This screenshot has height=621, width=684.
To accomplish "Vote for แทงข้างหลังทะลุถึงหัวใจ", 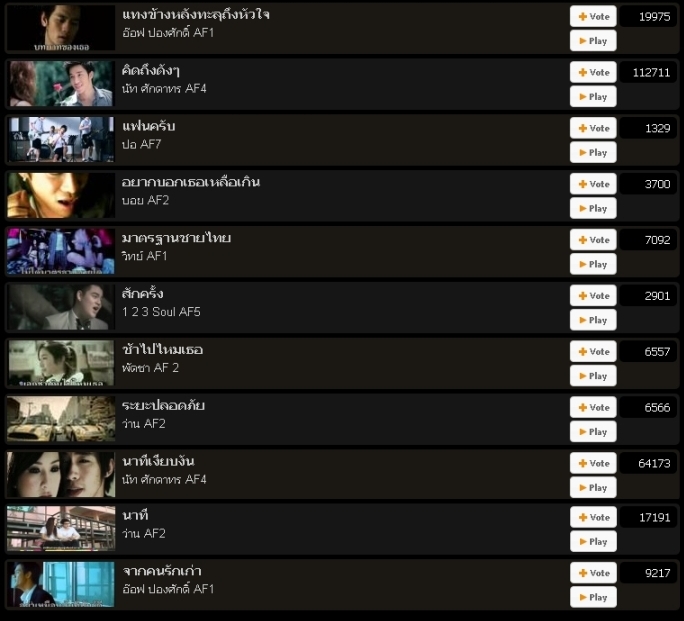I will 593,16.
